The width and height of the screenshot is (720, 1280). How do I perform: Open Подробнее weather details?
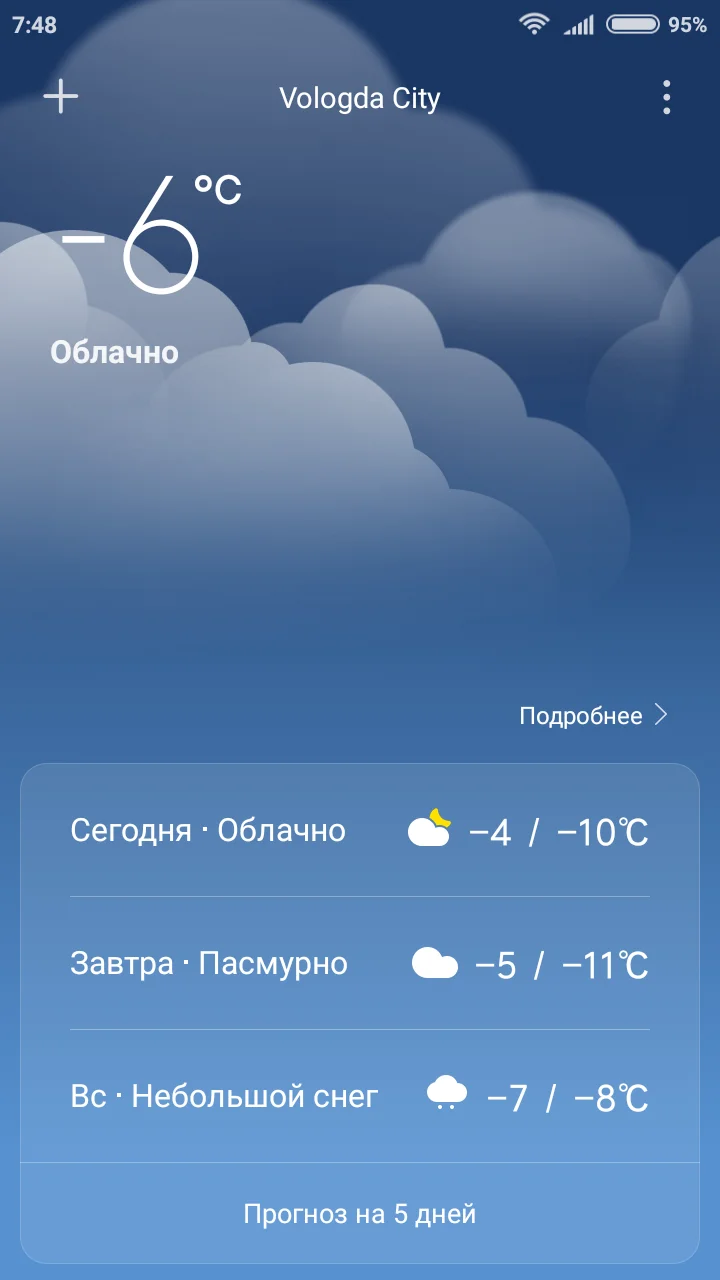(580, 715)
